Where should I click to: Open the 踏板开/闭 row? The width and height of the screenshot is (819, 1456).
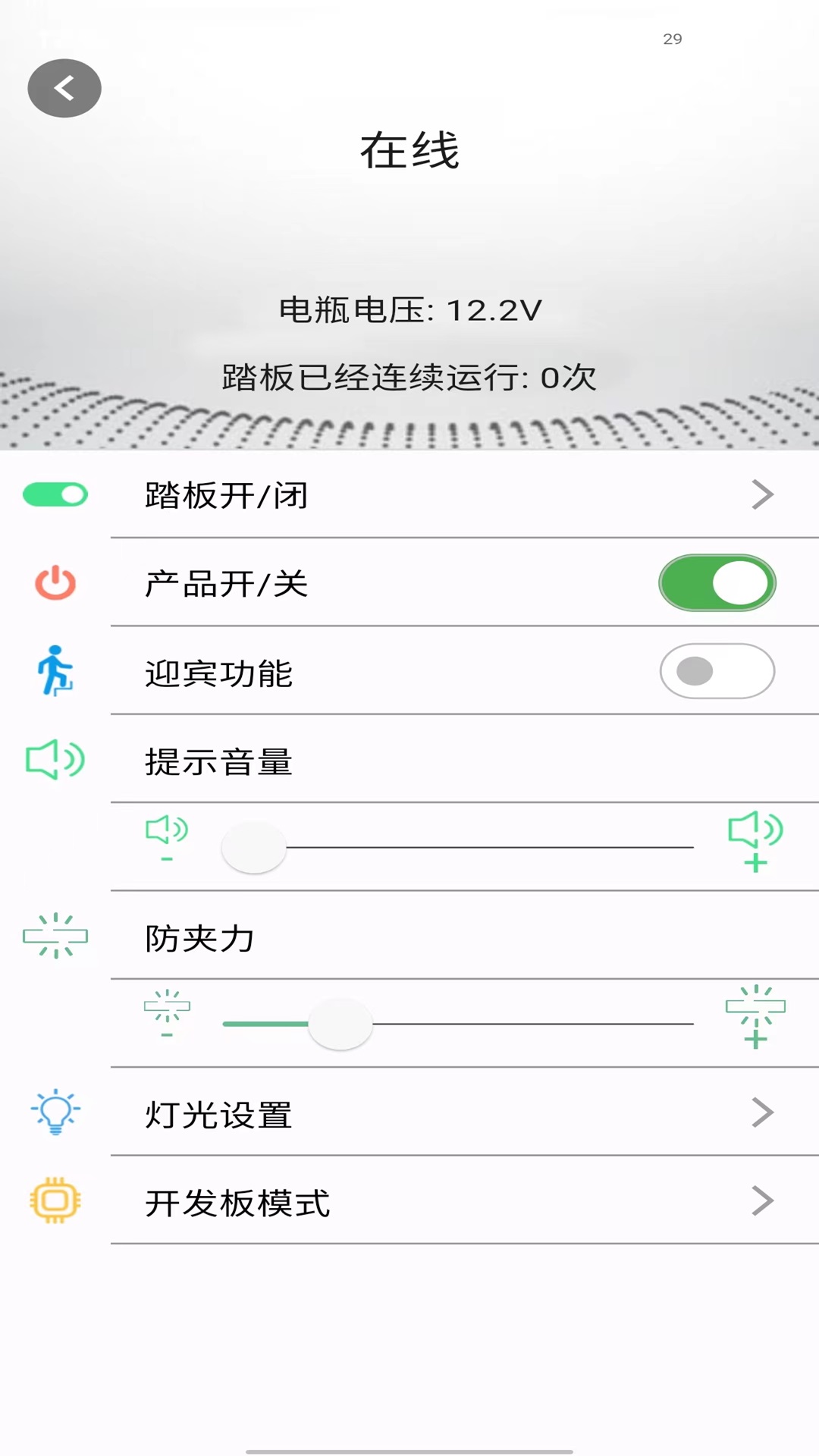pyautogui.click(x=409, y=495)
